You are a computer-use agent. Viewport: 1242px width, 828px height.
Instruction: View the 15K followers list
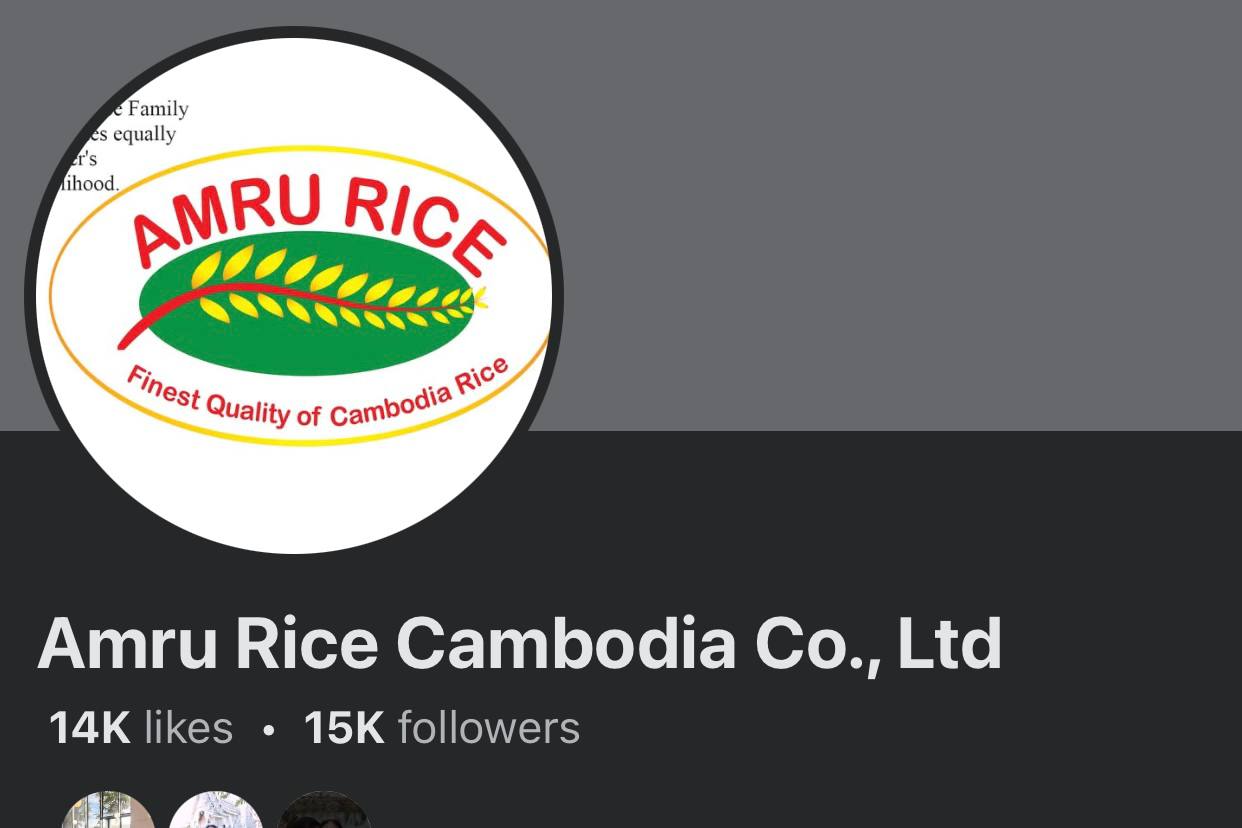click(441, 728)
